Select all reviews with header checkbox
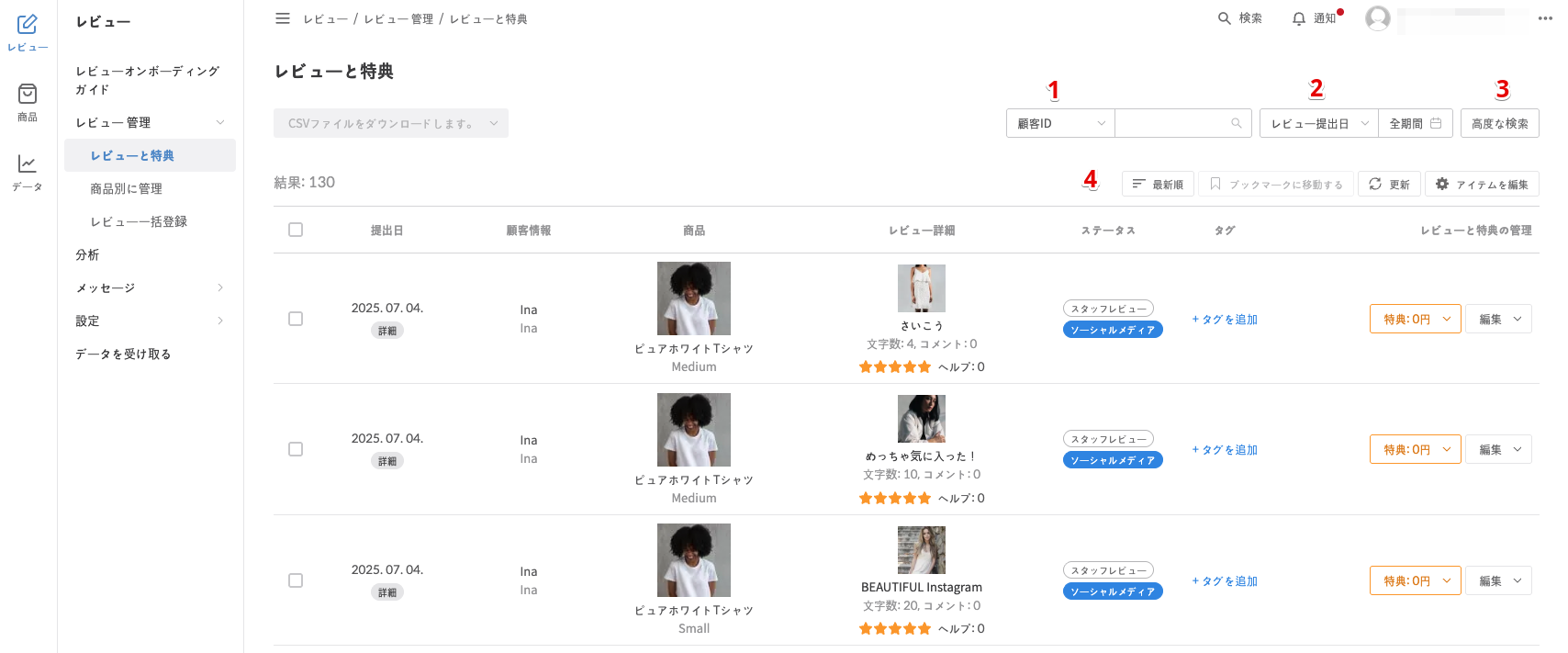 click(296, 230)
